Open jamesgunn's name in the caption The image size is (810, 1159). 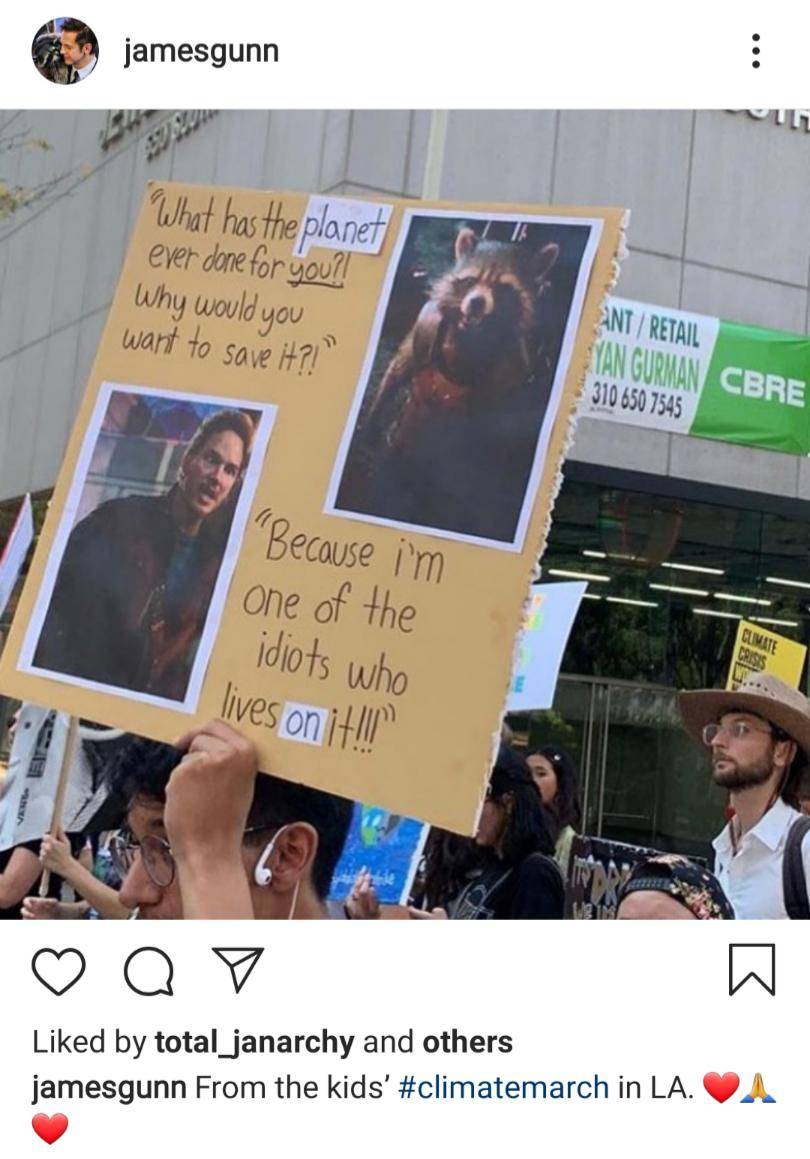109,1087
